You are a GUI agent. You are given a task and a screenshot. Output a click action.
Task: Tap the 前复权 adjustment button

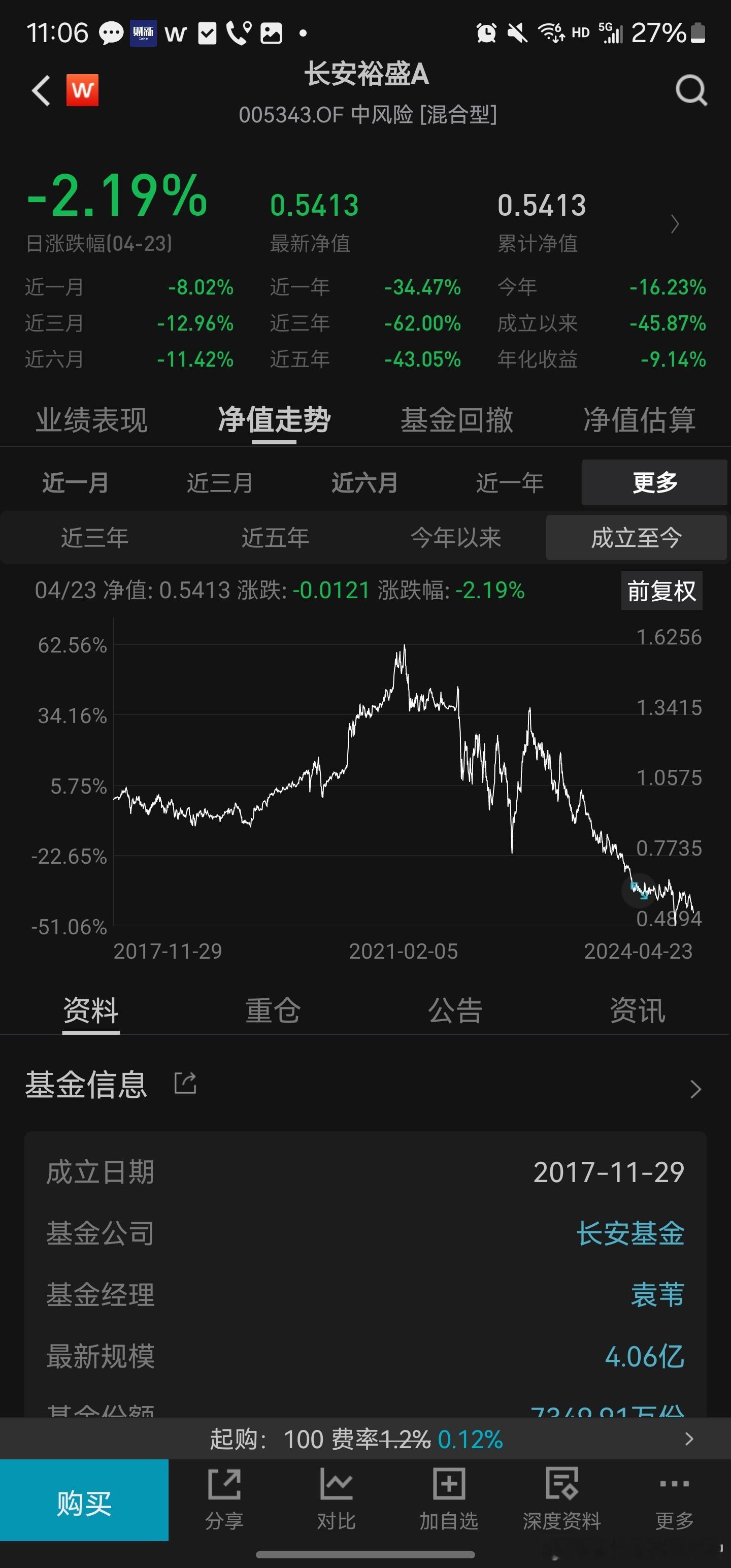(661, 591)
